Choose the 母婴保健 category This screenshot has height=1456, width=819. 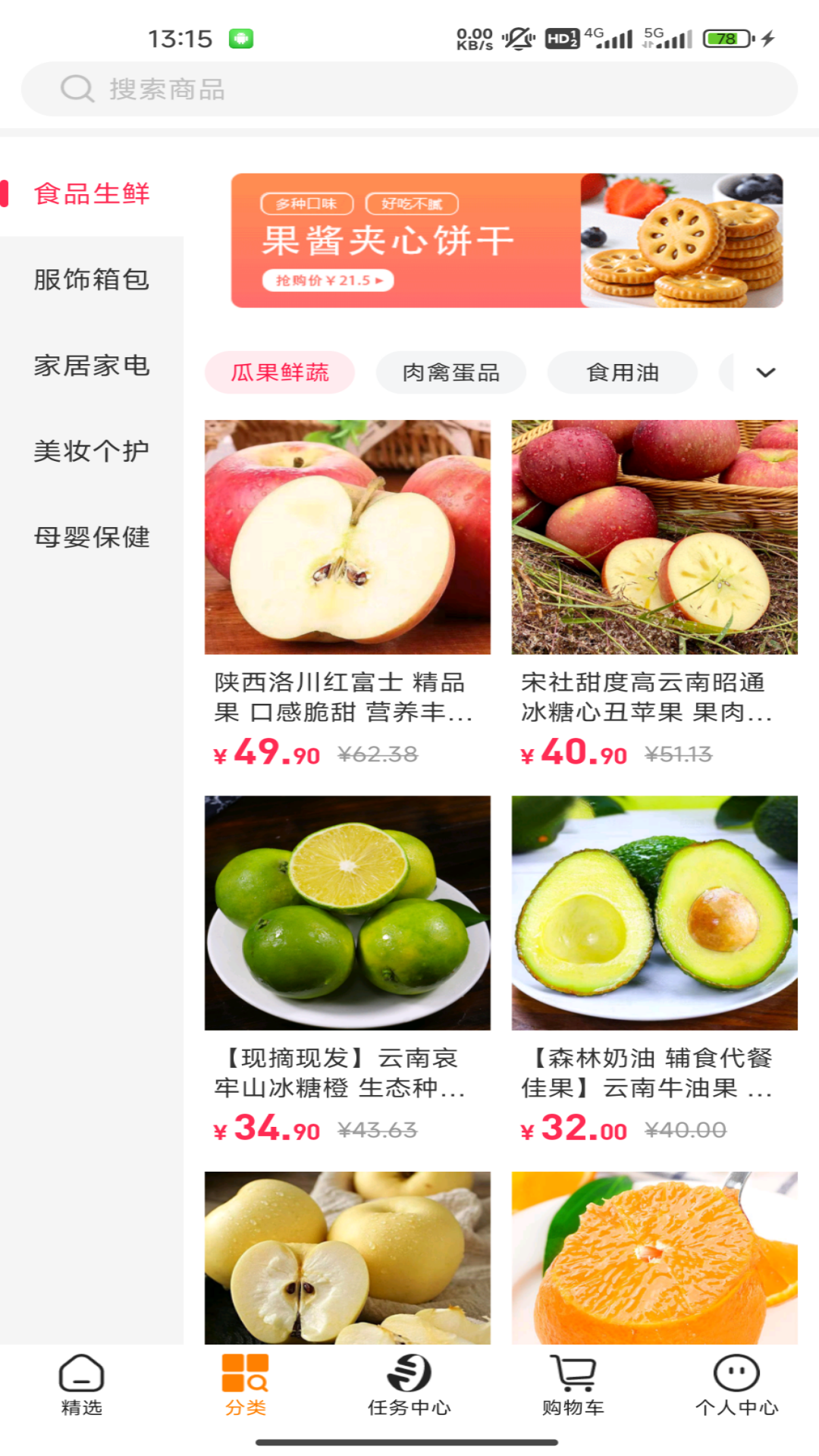92,538
